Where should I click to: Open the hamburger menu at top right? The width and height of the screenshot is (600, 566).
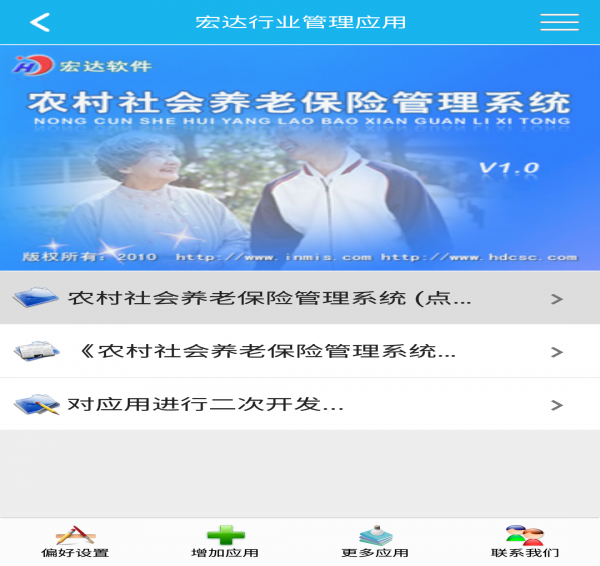(559, 22)
